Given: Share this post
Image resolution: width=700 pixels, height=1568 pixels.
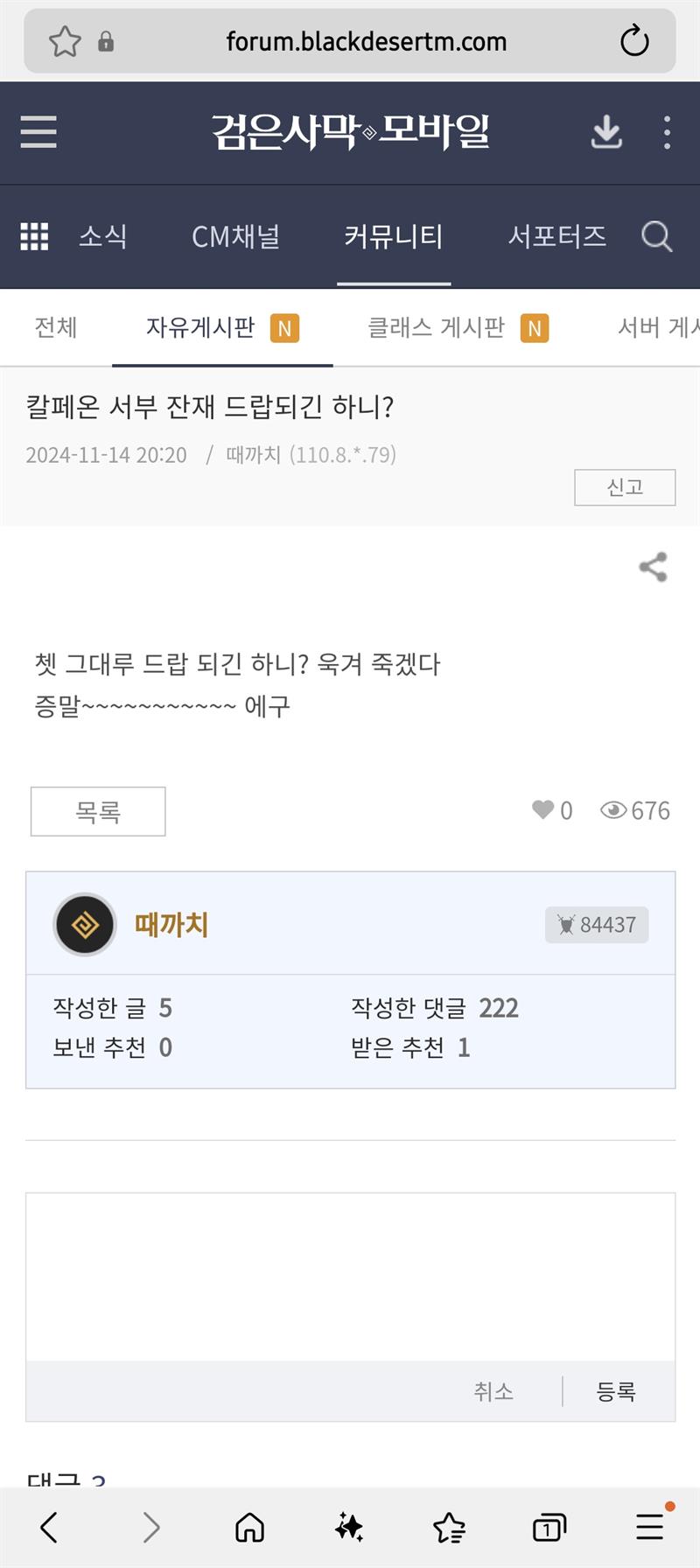Looking at the screenshot, I should click(x=653, y=567).
